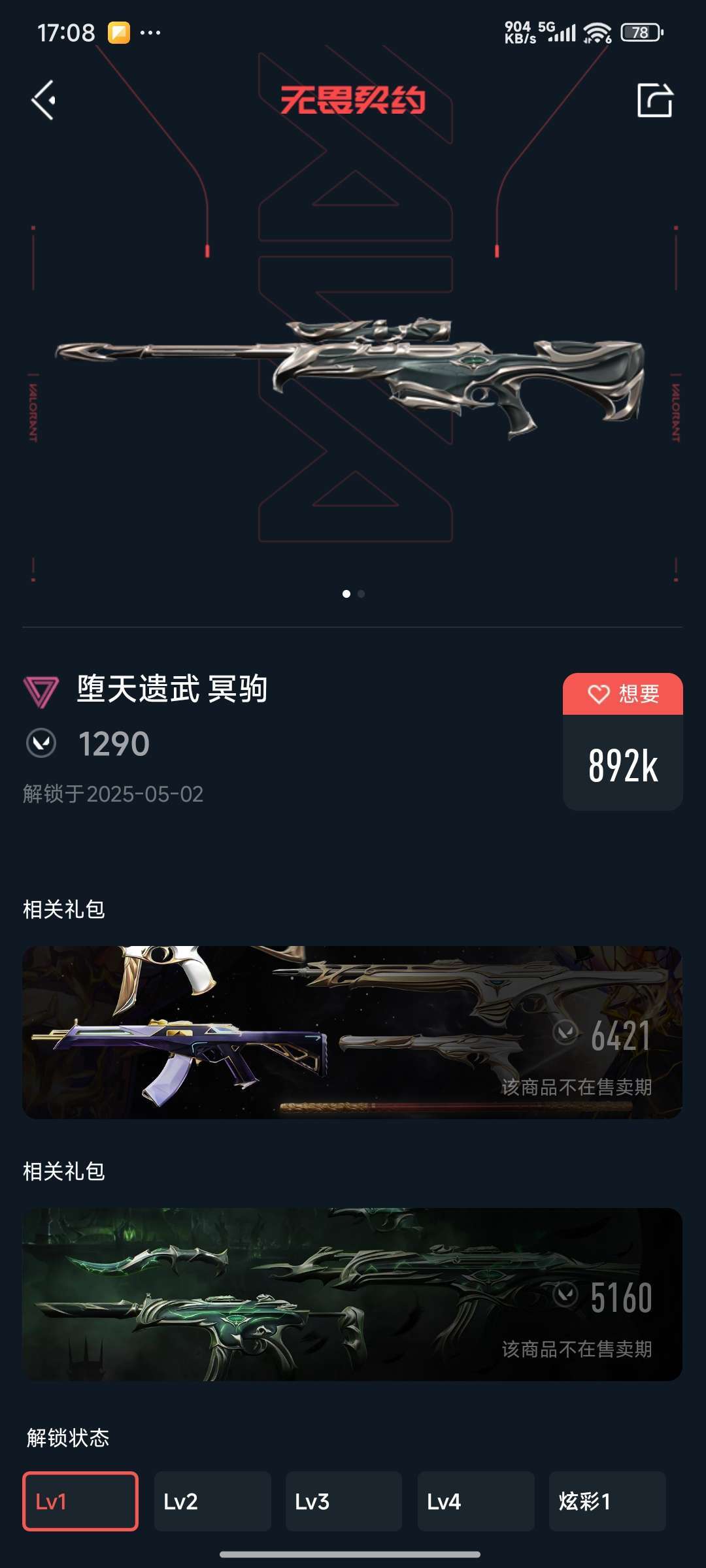
Task: Tap the second image page indicator dot
Action: coord(361,594)
